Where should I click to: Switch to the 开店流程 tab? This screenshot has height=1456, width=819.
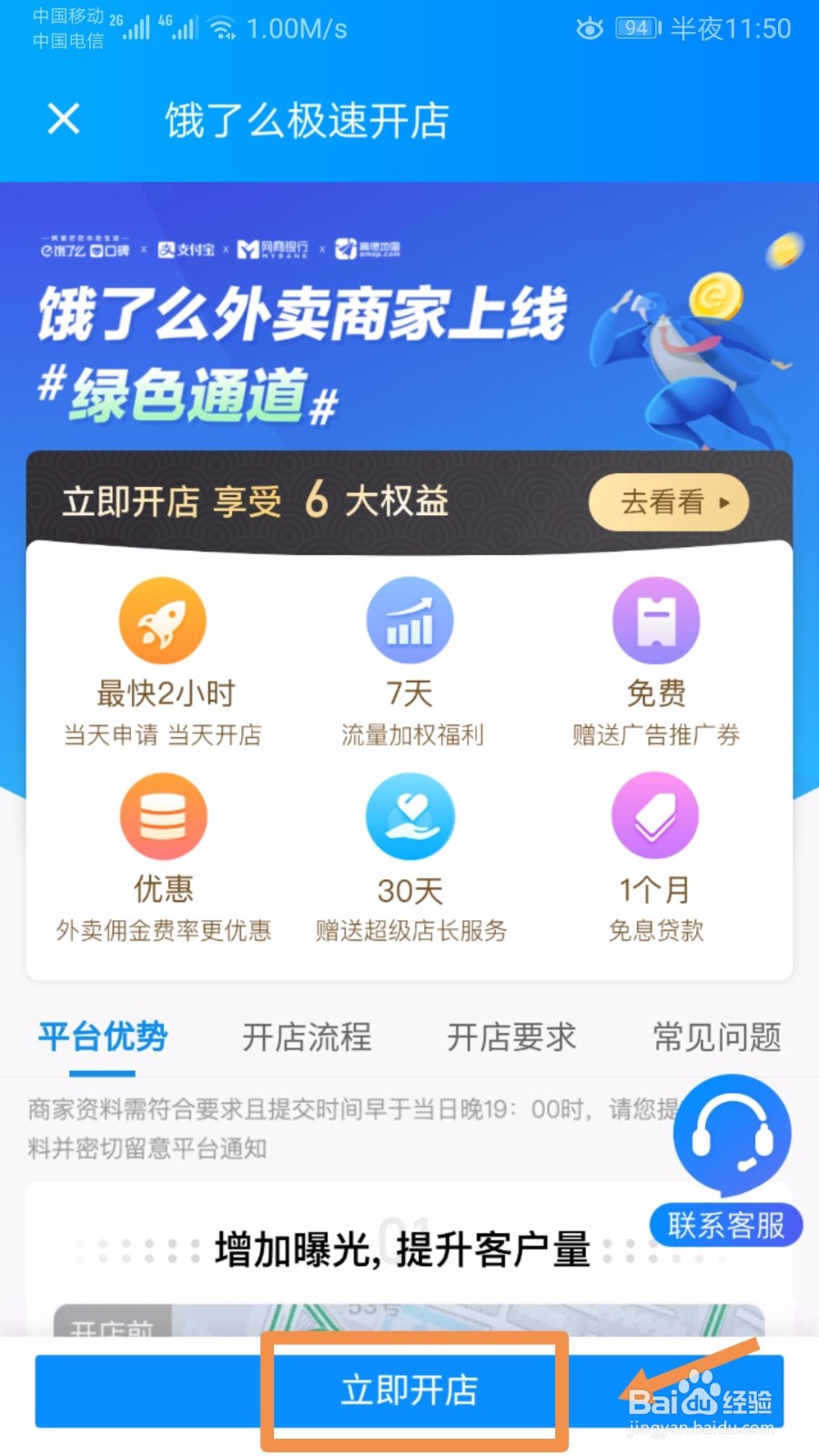click(307, 1037)
